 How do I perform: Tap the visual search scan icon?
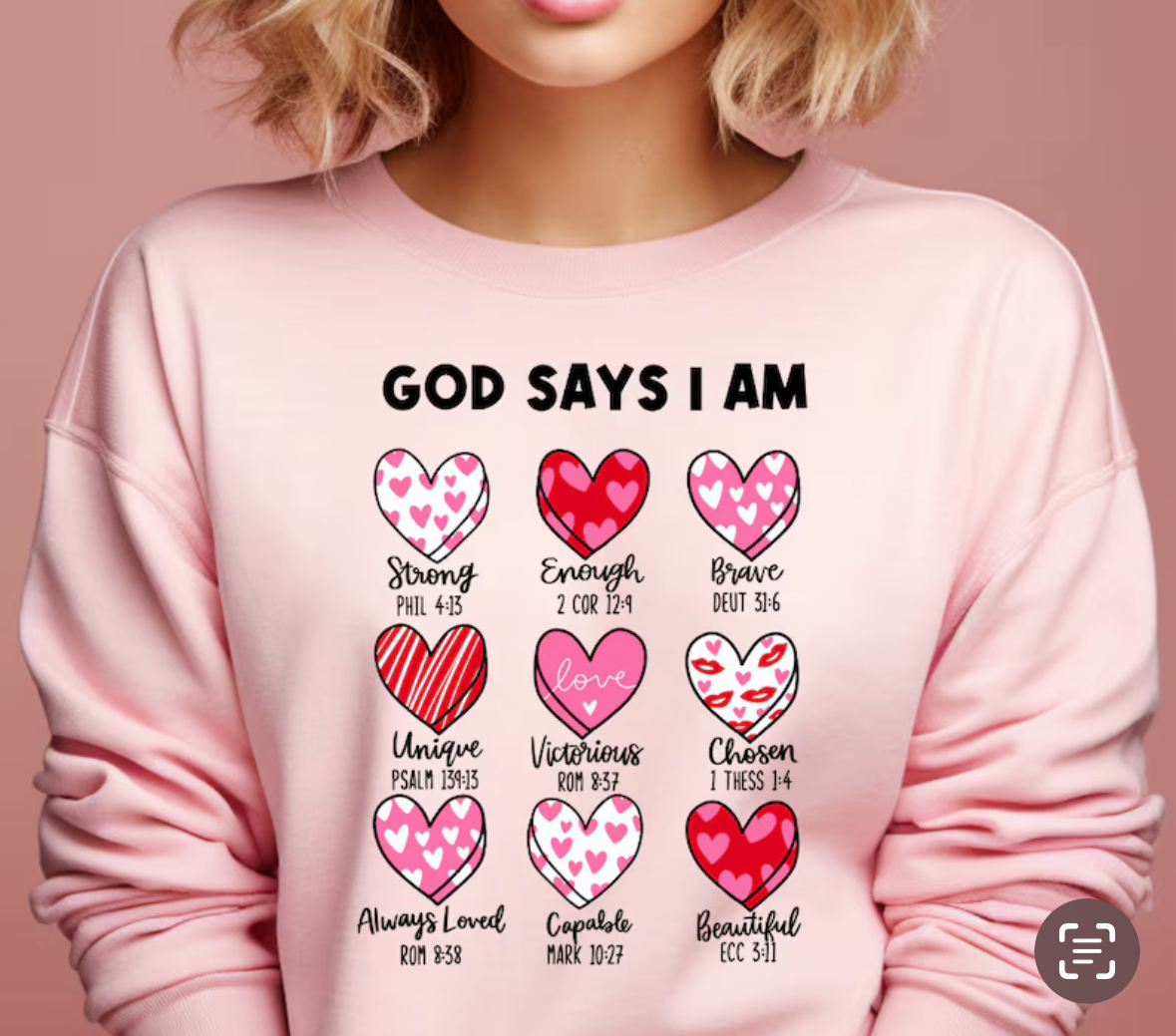(x=1086, y=950)
